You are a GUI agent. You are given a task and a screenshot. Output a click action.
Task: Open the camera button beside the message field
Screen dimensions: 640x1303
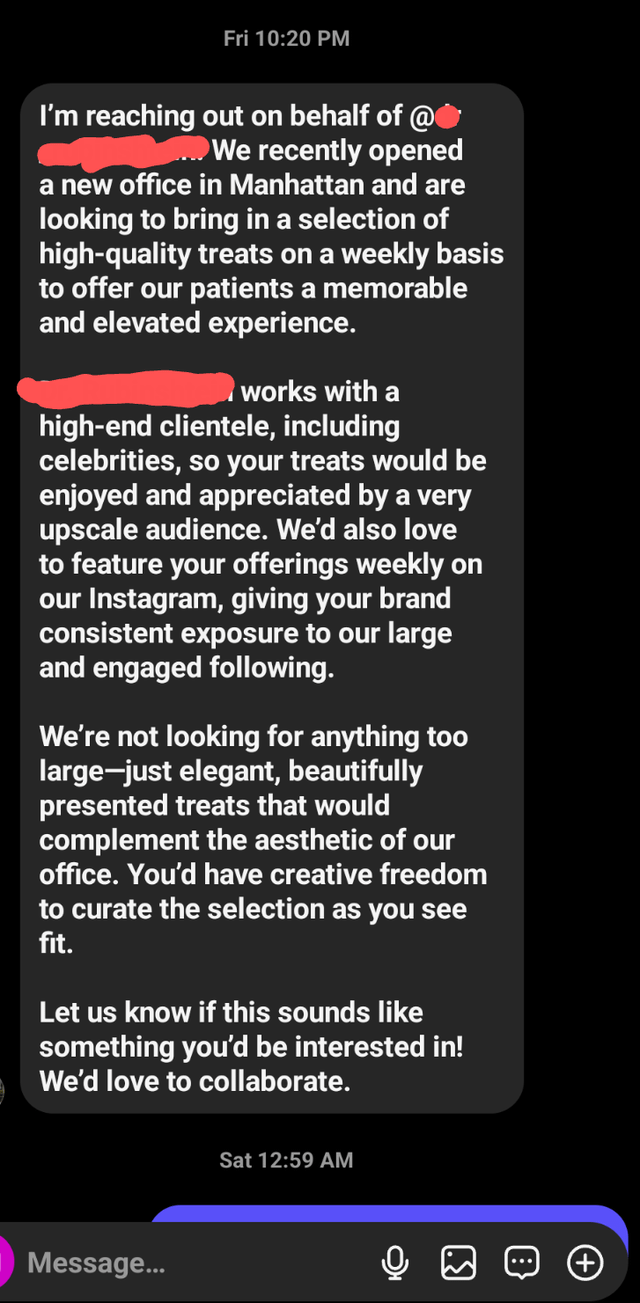click(x=5, y=1262)
